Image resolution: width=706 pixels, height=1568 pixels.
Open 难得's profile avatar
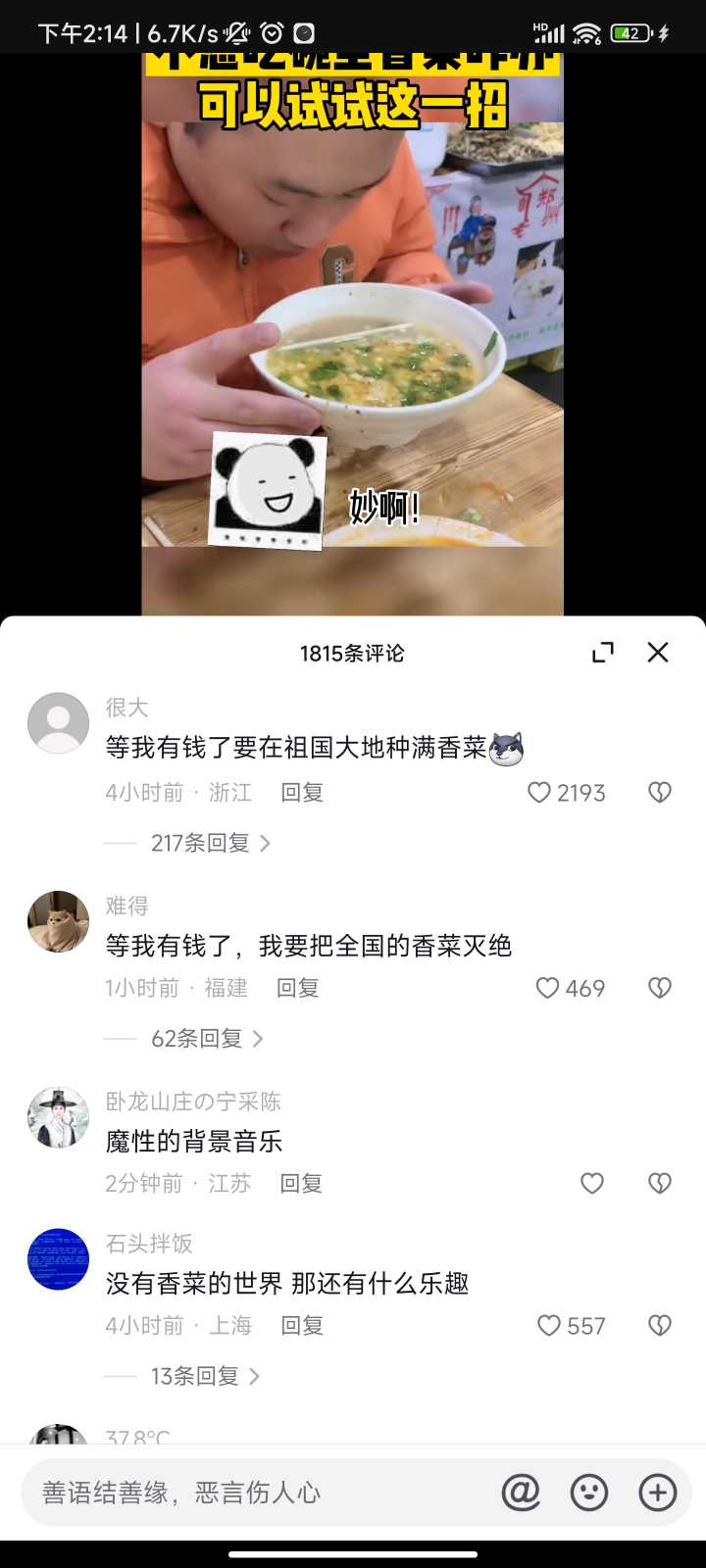pyautogui.click(x=58, y=921)
